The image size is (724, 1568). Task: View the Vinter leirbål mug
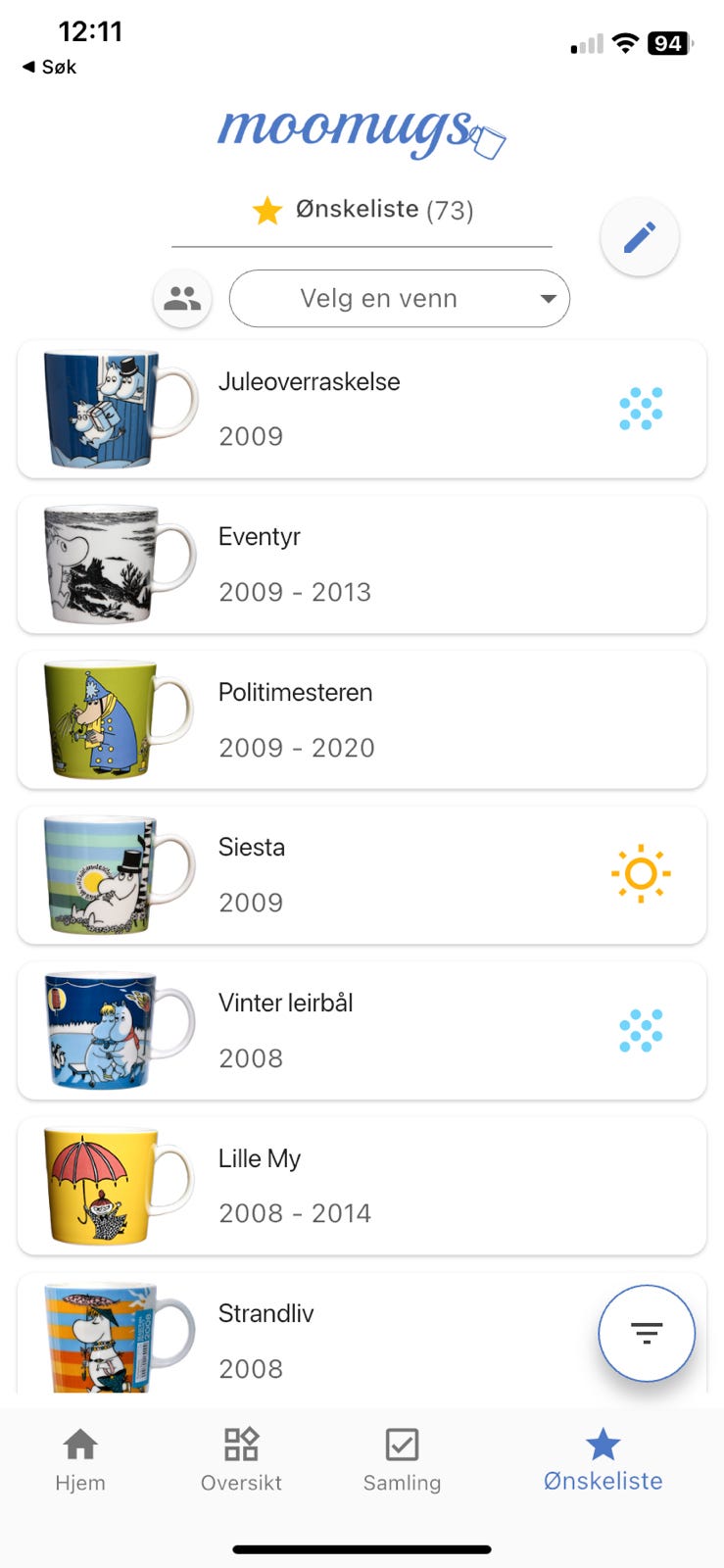[x=362, y=1030]
